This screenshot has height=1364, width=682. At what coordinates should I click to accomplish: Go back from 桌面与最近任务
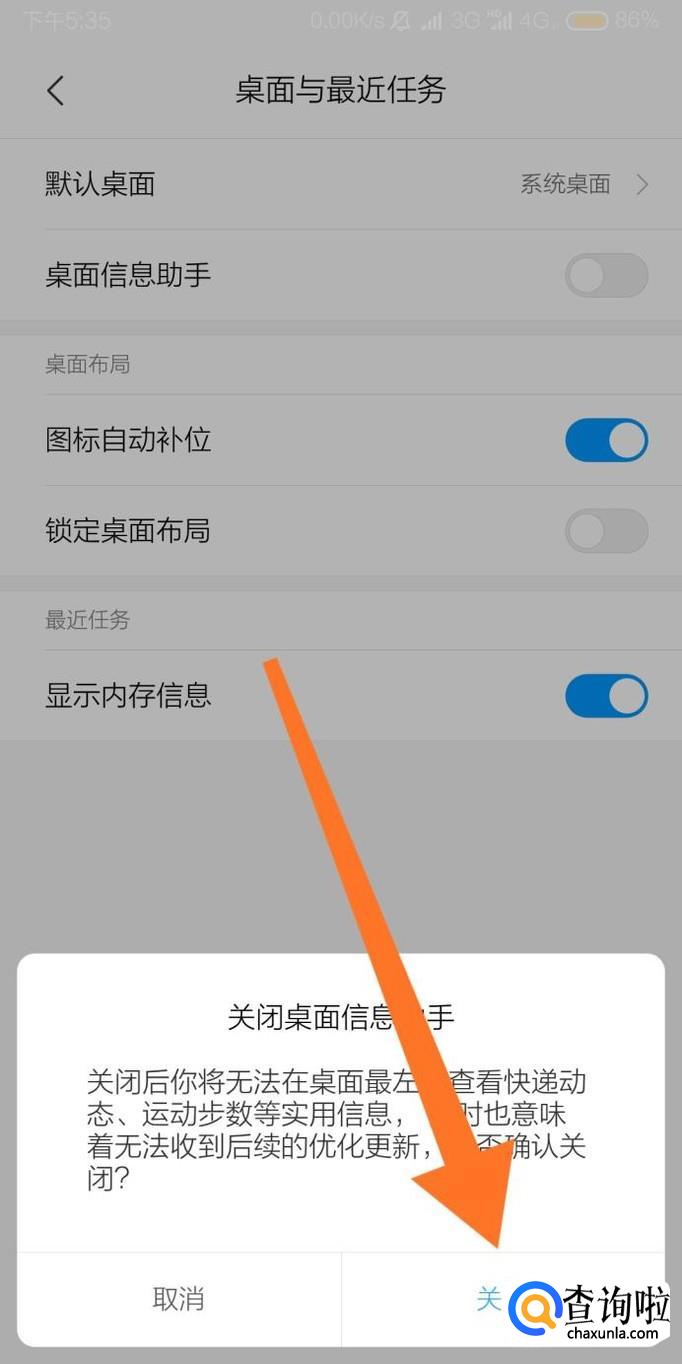pos(56,91)
